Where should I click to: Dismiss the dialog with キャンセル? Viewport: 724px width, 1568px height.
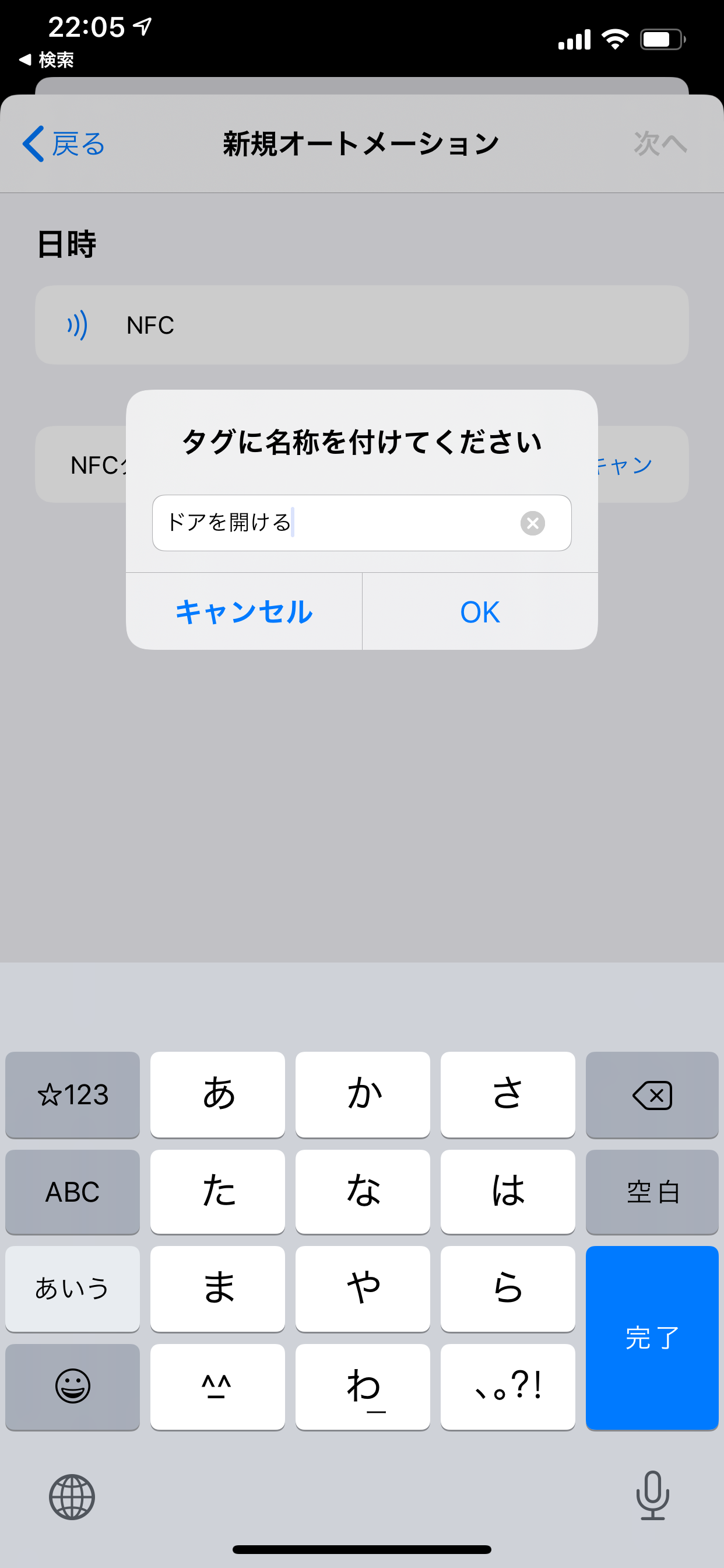pos(242,612)
